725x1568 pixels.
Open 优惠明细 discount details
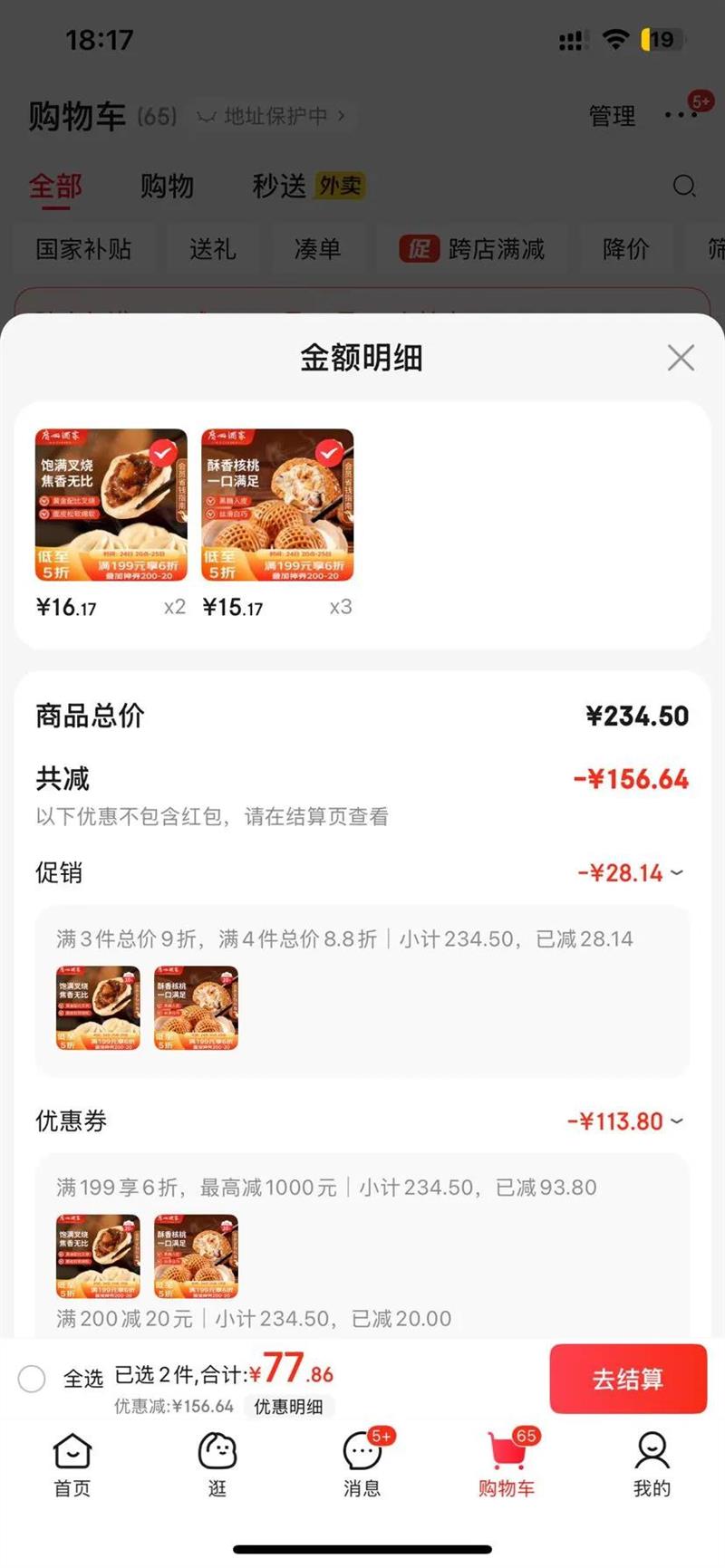[x=288, y=1407]
